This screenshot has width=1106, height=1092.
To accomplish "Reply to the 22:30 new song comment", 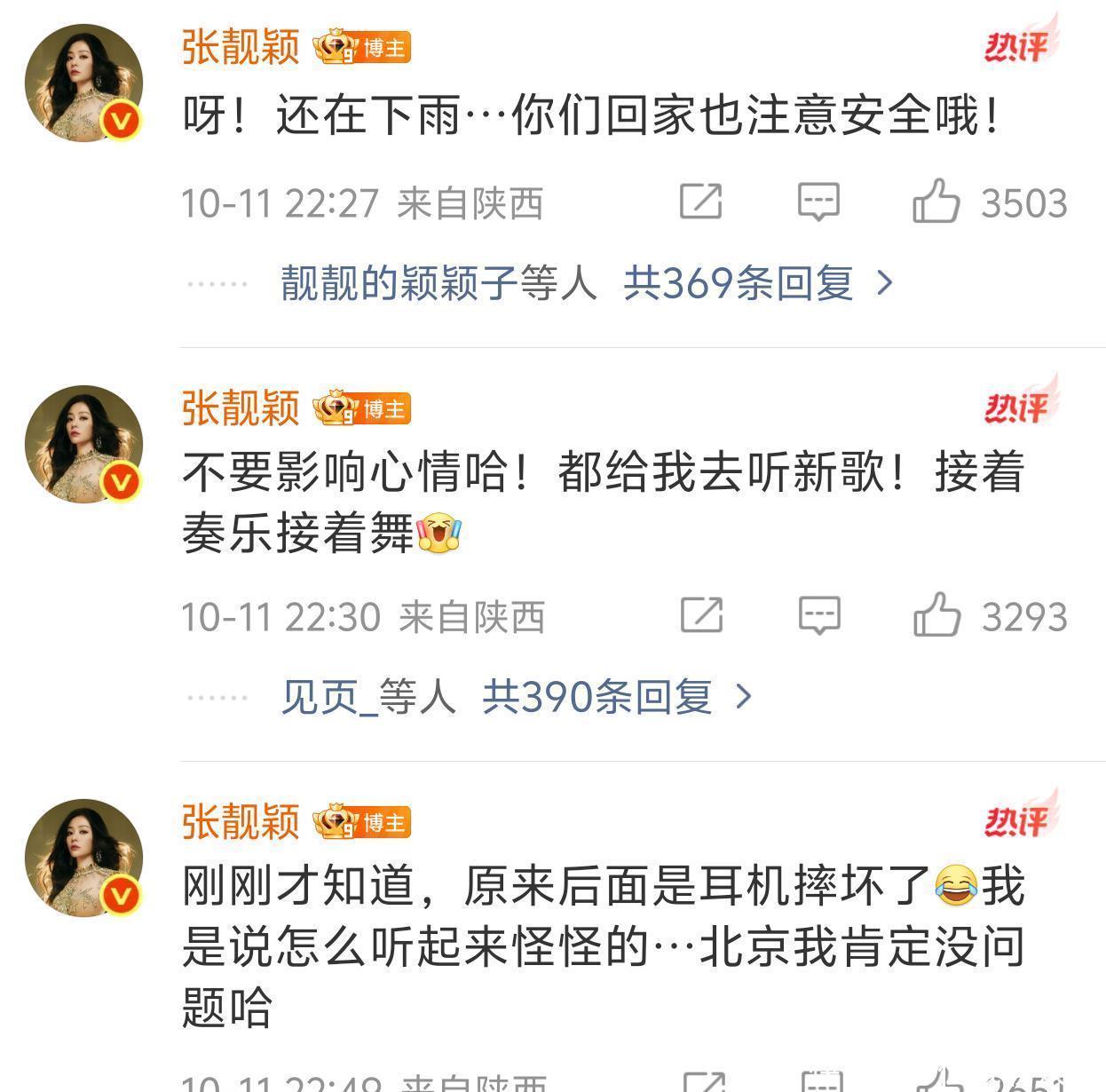I will [818, 615].
